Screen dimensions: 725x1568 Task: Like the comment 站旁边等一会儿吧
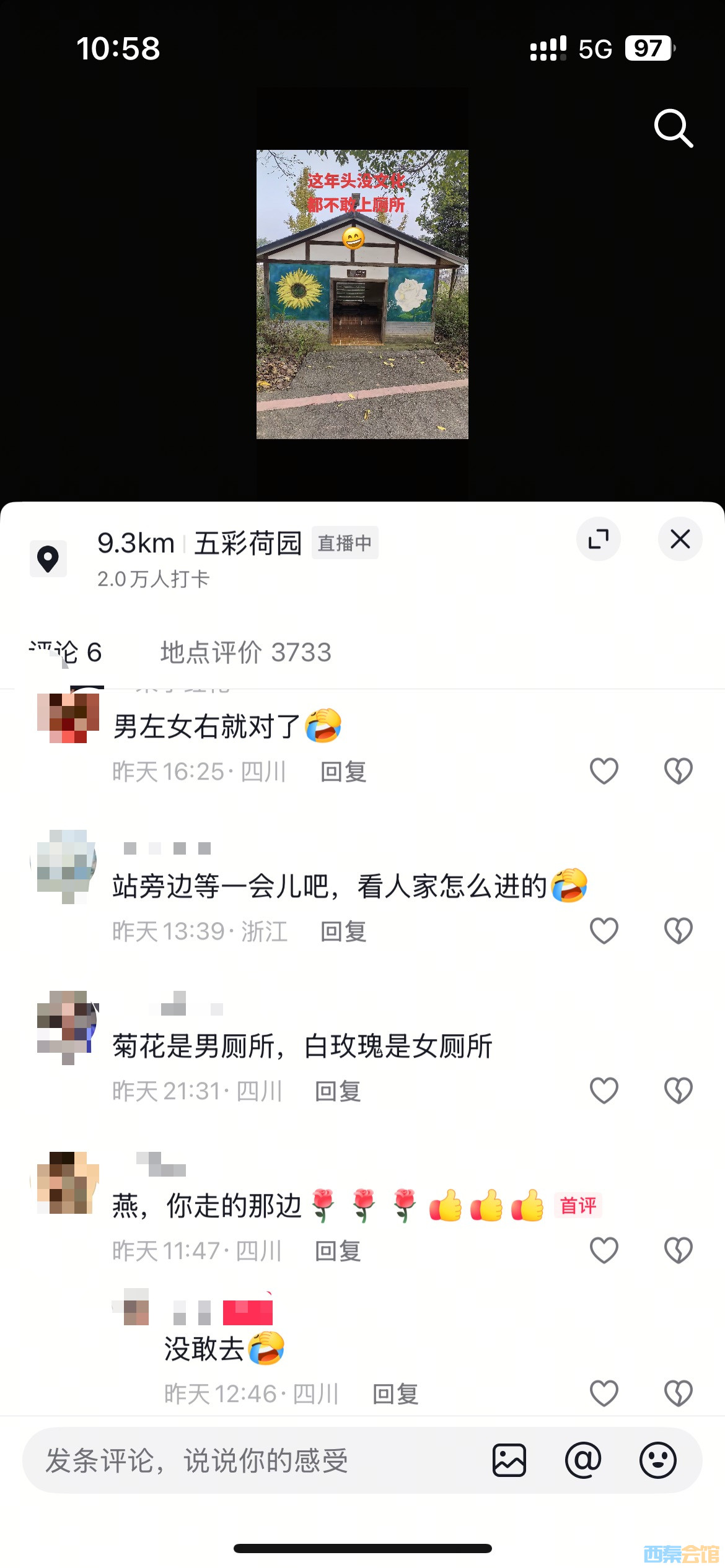tap(604, 931)
